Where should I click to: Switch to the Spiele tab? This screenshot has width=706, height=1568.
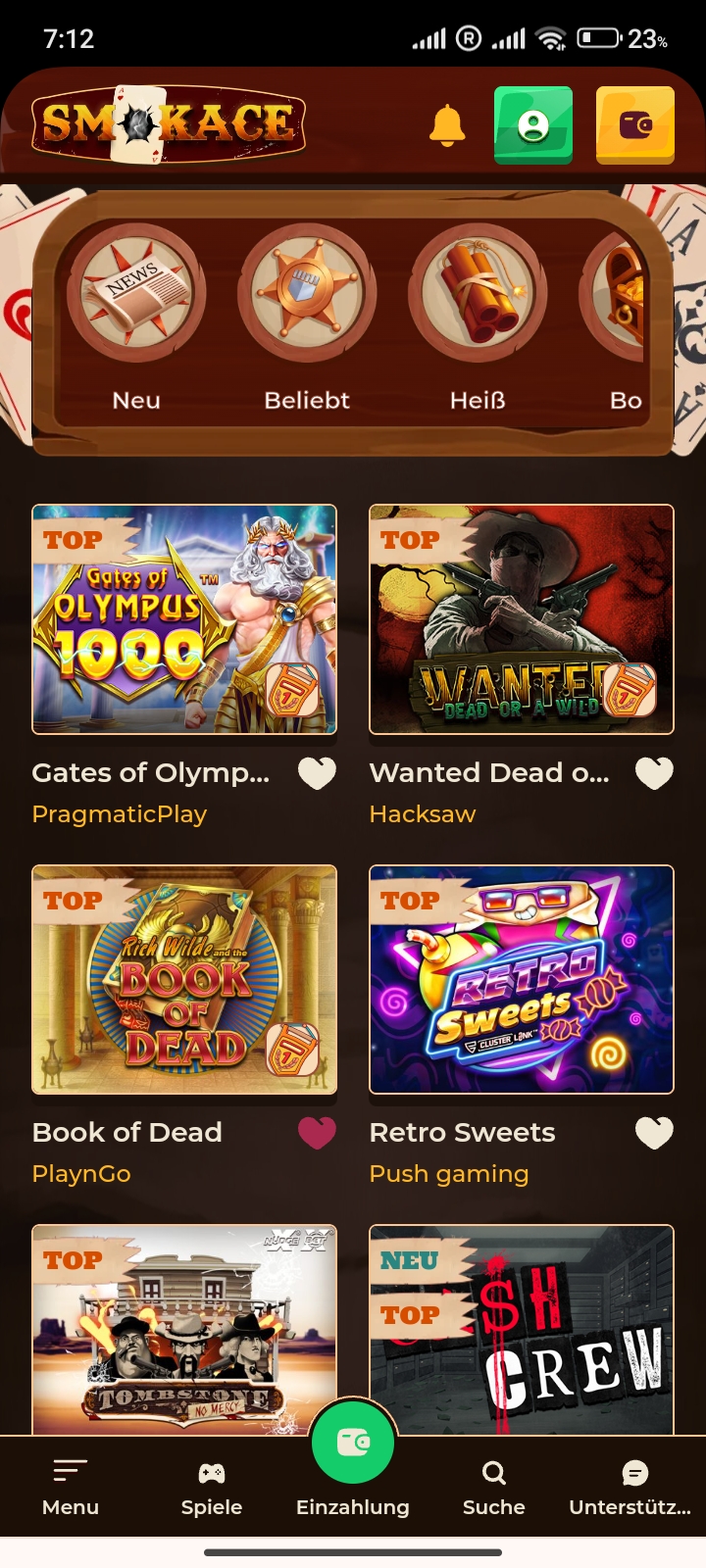212,1486
